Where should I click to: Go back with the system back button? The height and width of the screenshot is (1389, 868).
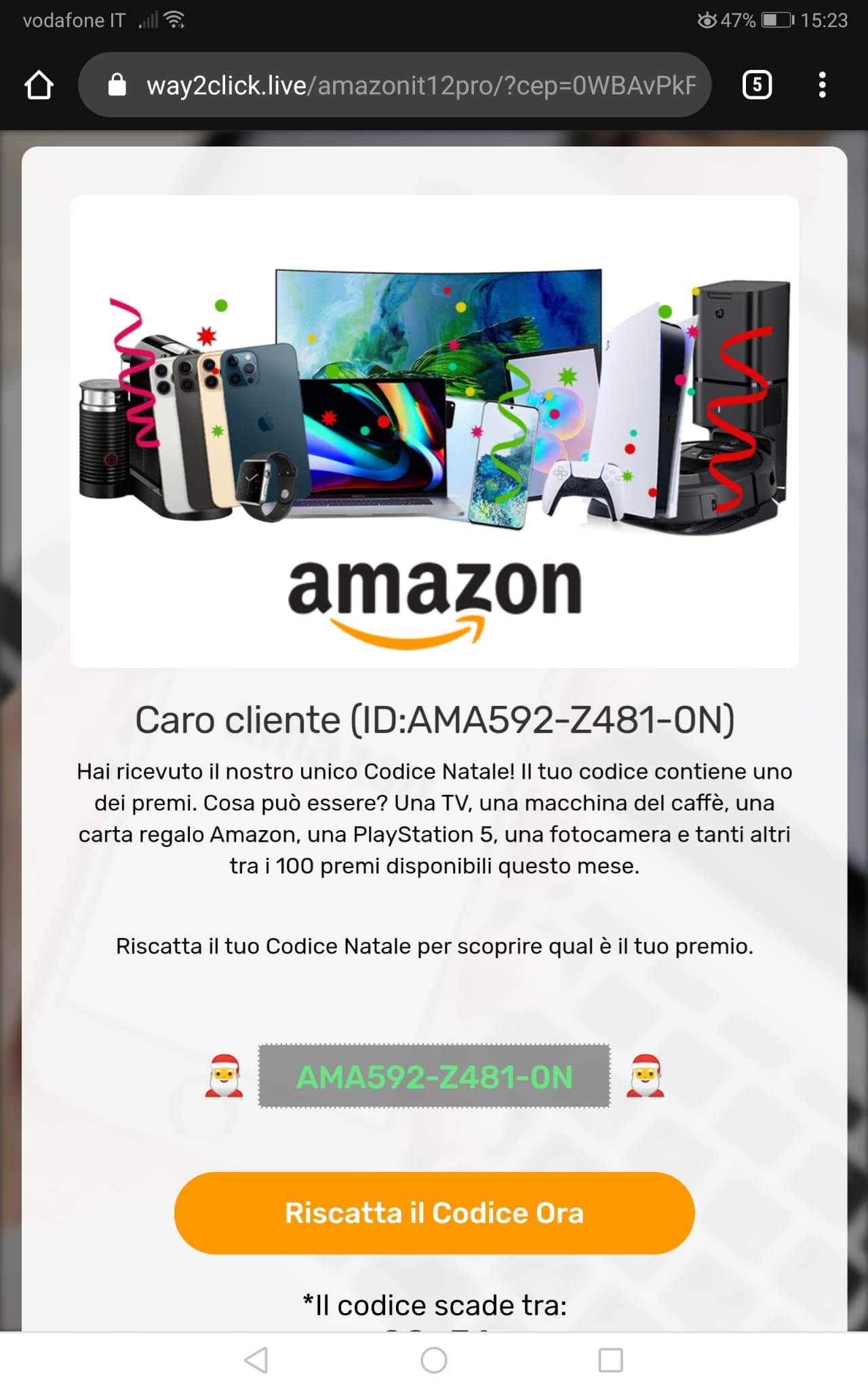(x=256, y=1360)
